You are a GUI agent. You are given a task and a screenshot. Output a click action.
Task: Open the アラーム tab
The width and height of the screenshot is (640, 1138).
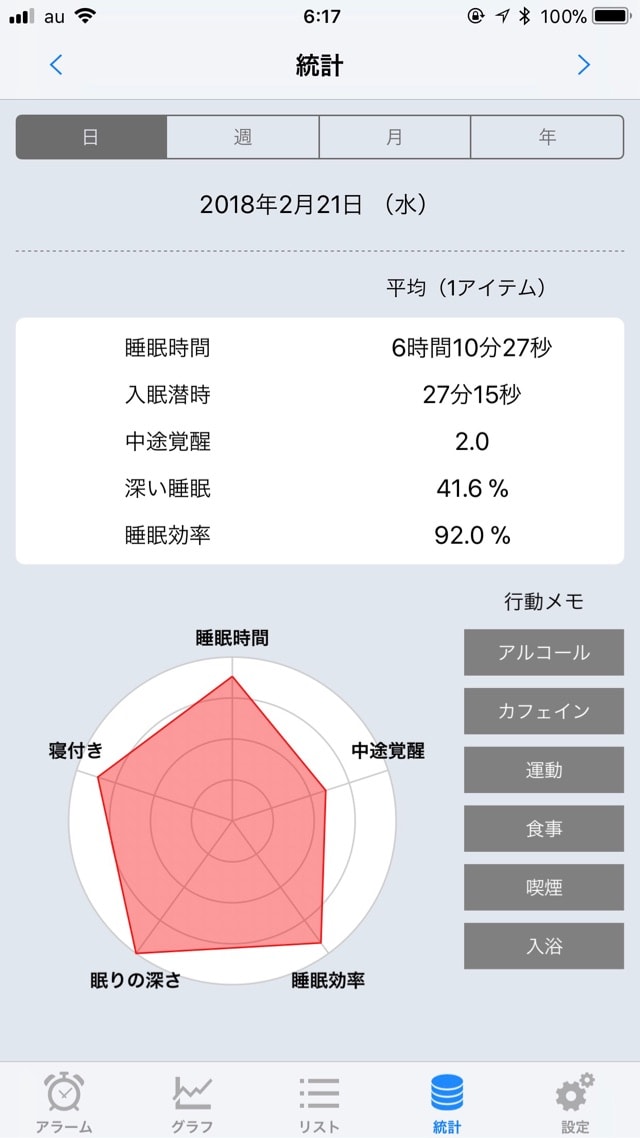click(64, 1102)
